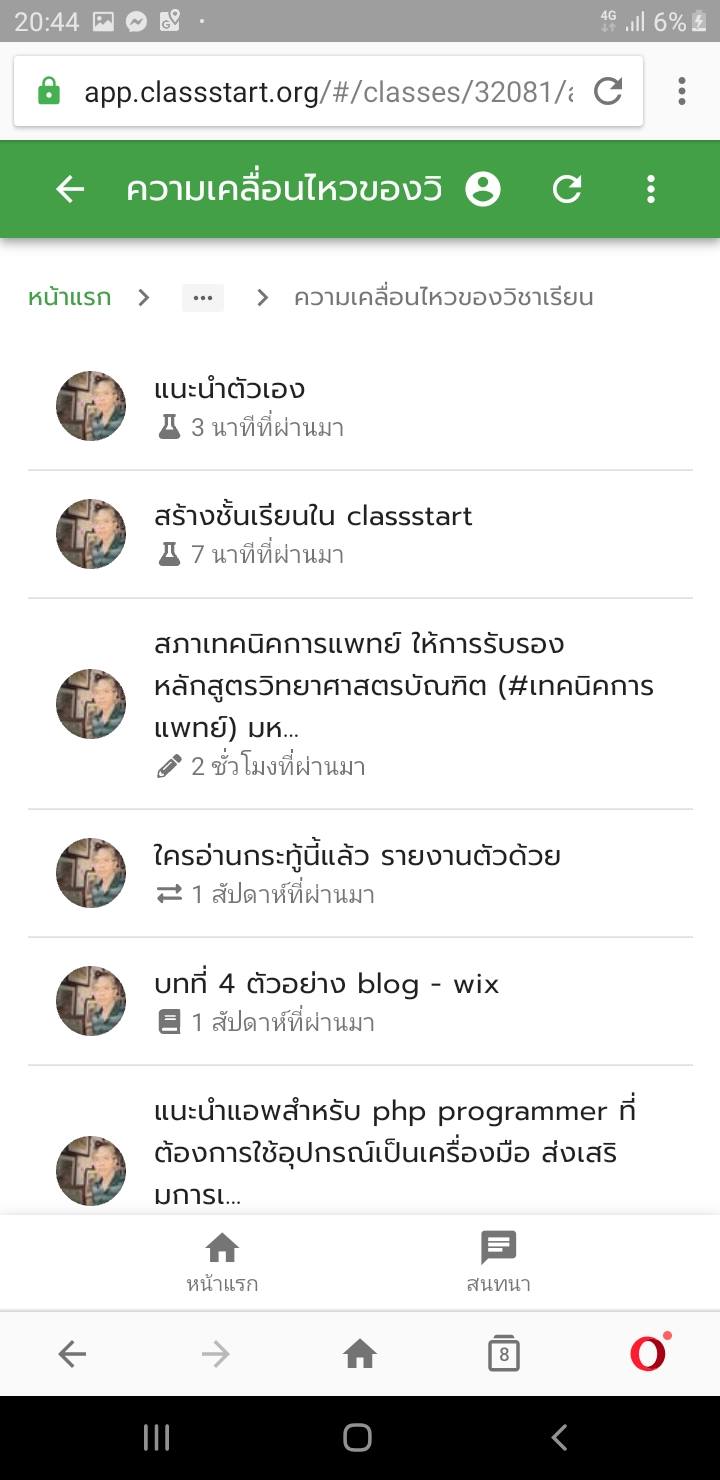Refresh the class activity feed
The height and width of the screenshot is (1480, 720).
pos(567,189)
